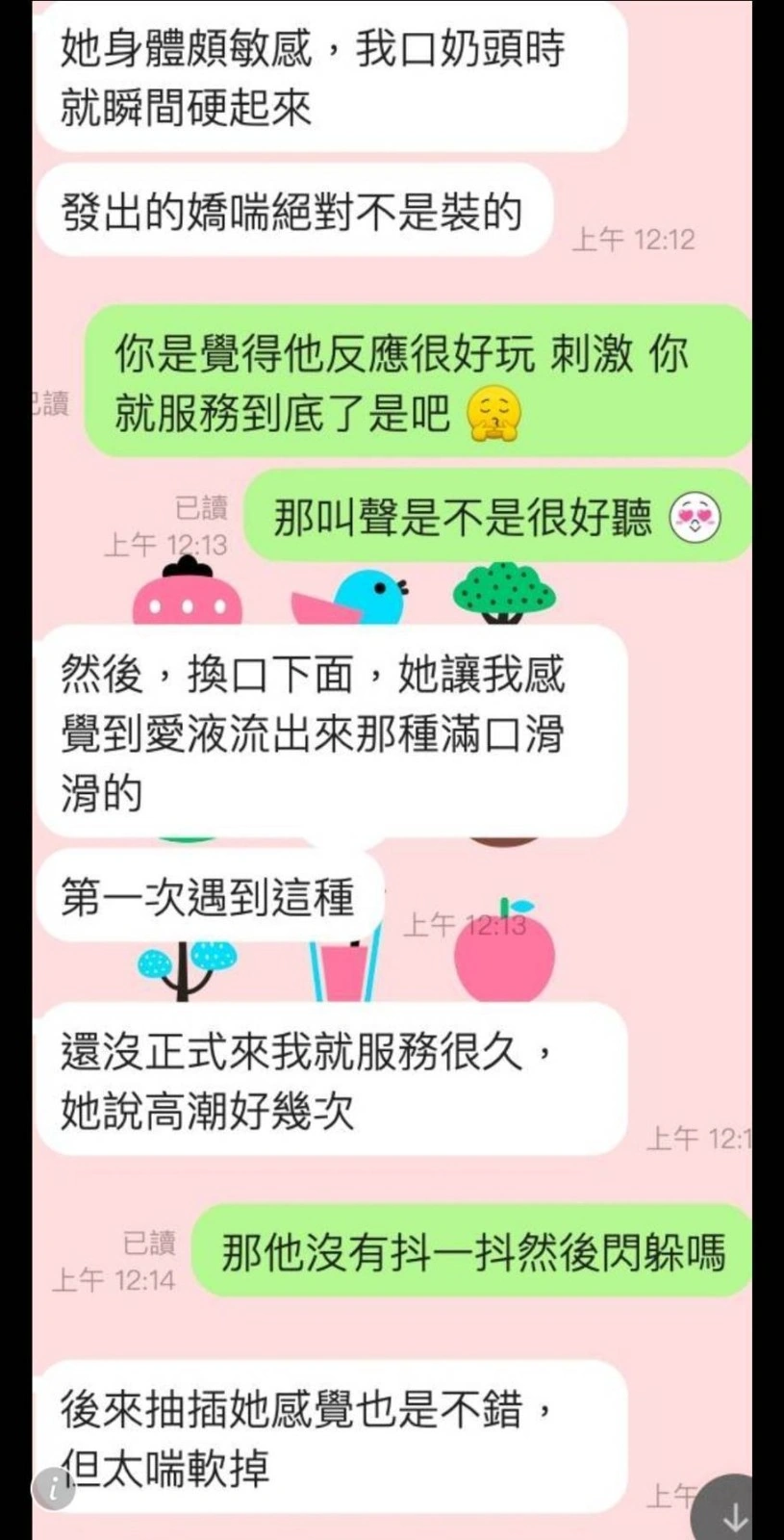Jump to the latest message with the down arrow
This screenshot has width=784, height=1540.
click(x=735, y=1514)
